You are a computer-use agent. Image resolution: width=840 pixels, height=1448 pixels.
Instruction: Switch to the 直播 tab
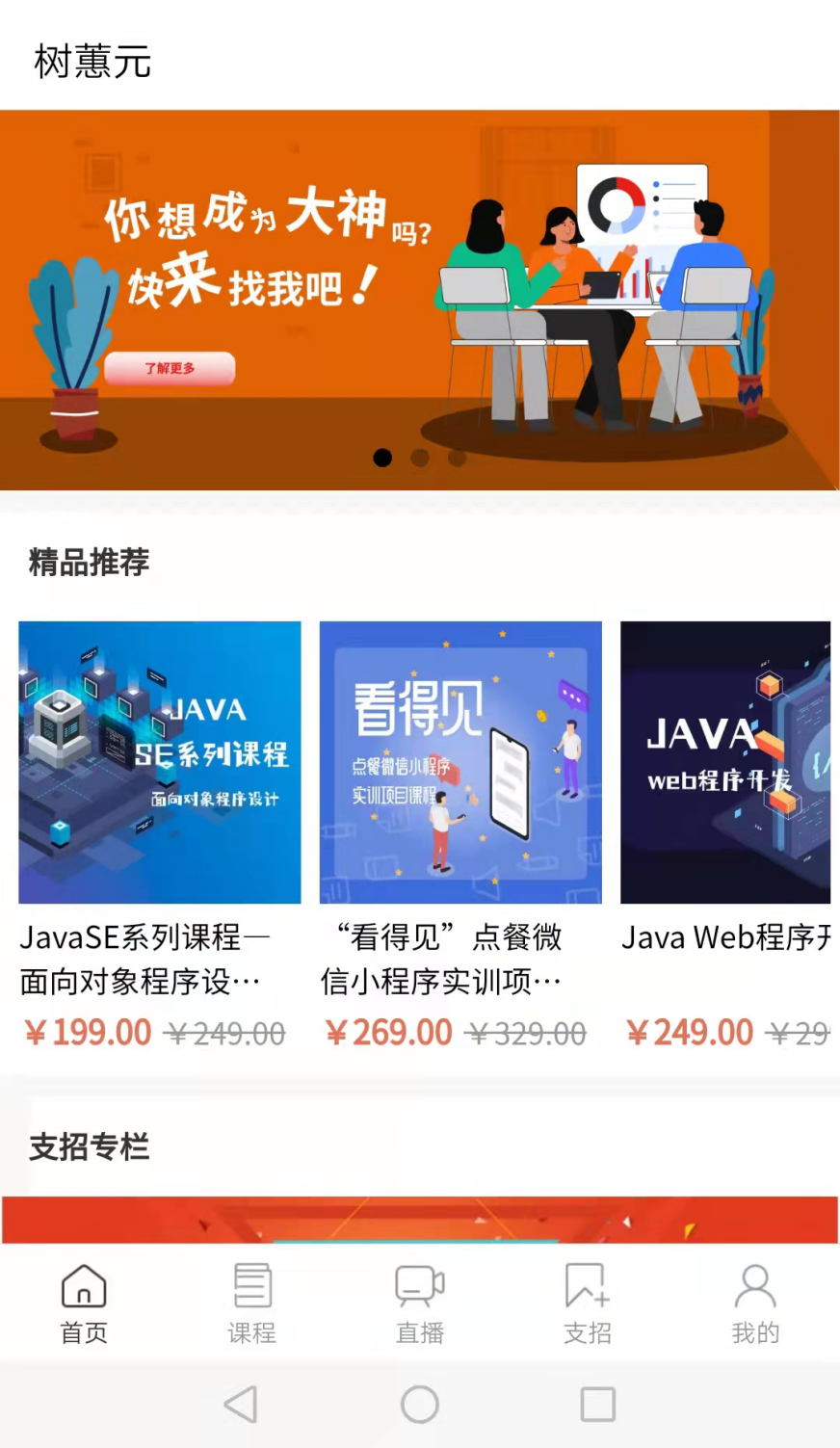tap(420, 1303)
